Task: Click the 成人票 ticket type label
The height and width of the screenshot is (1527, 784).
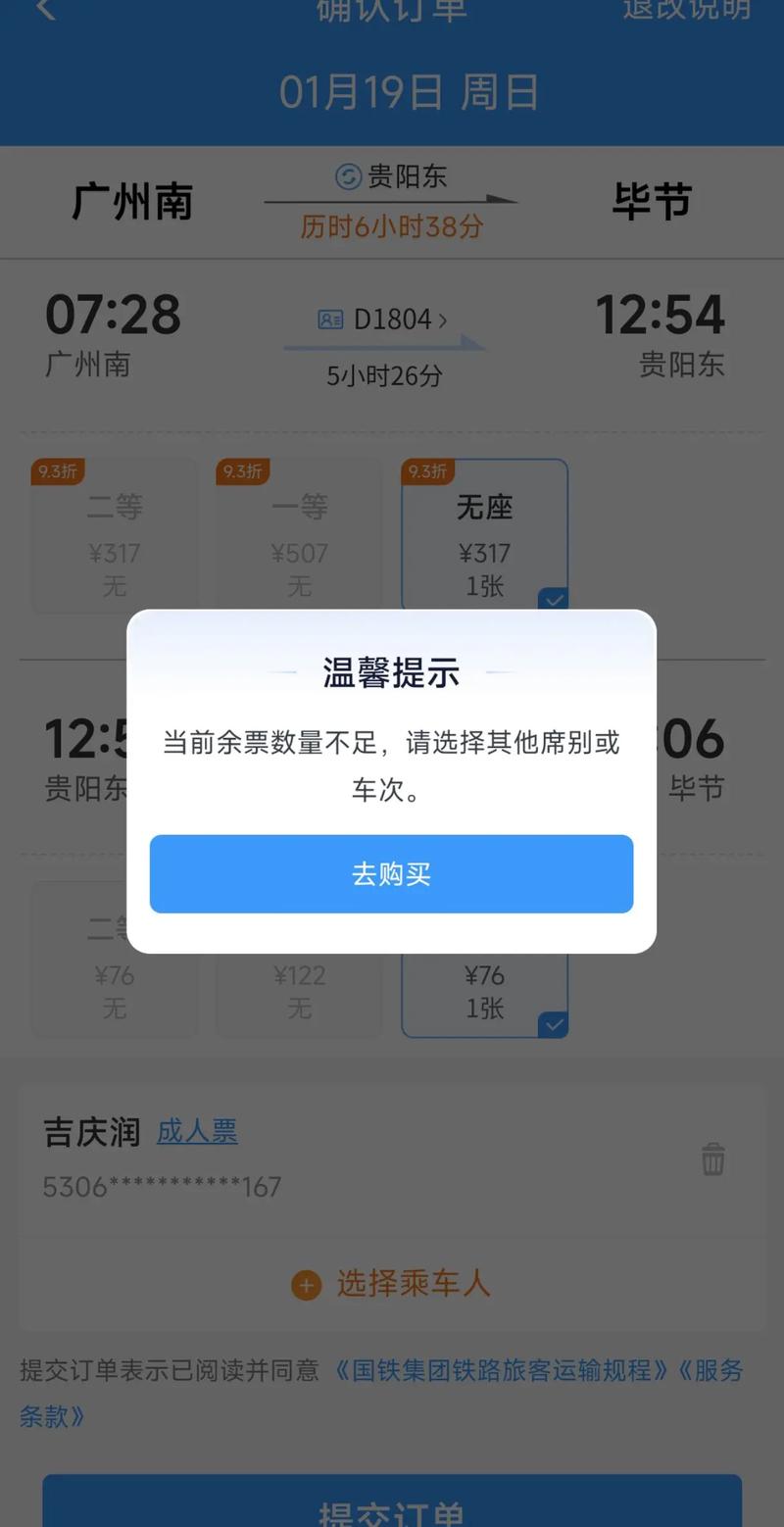Action: (x=197, y=1131)
